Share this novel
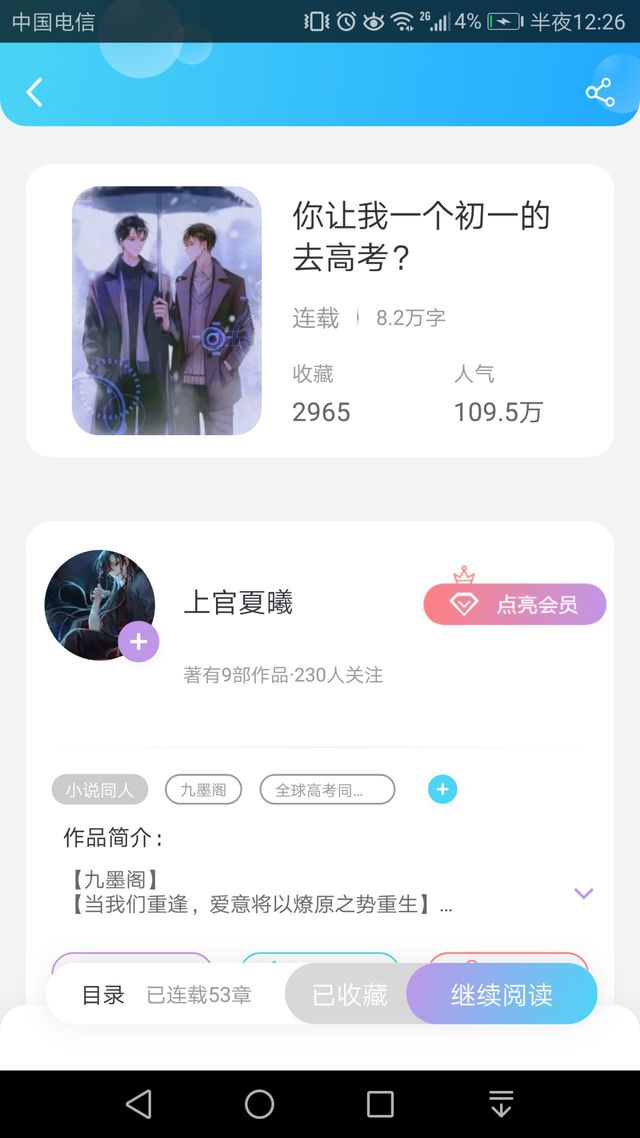Image resolution: width=640 pixels, height=1138 pixels. 599,93
